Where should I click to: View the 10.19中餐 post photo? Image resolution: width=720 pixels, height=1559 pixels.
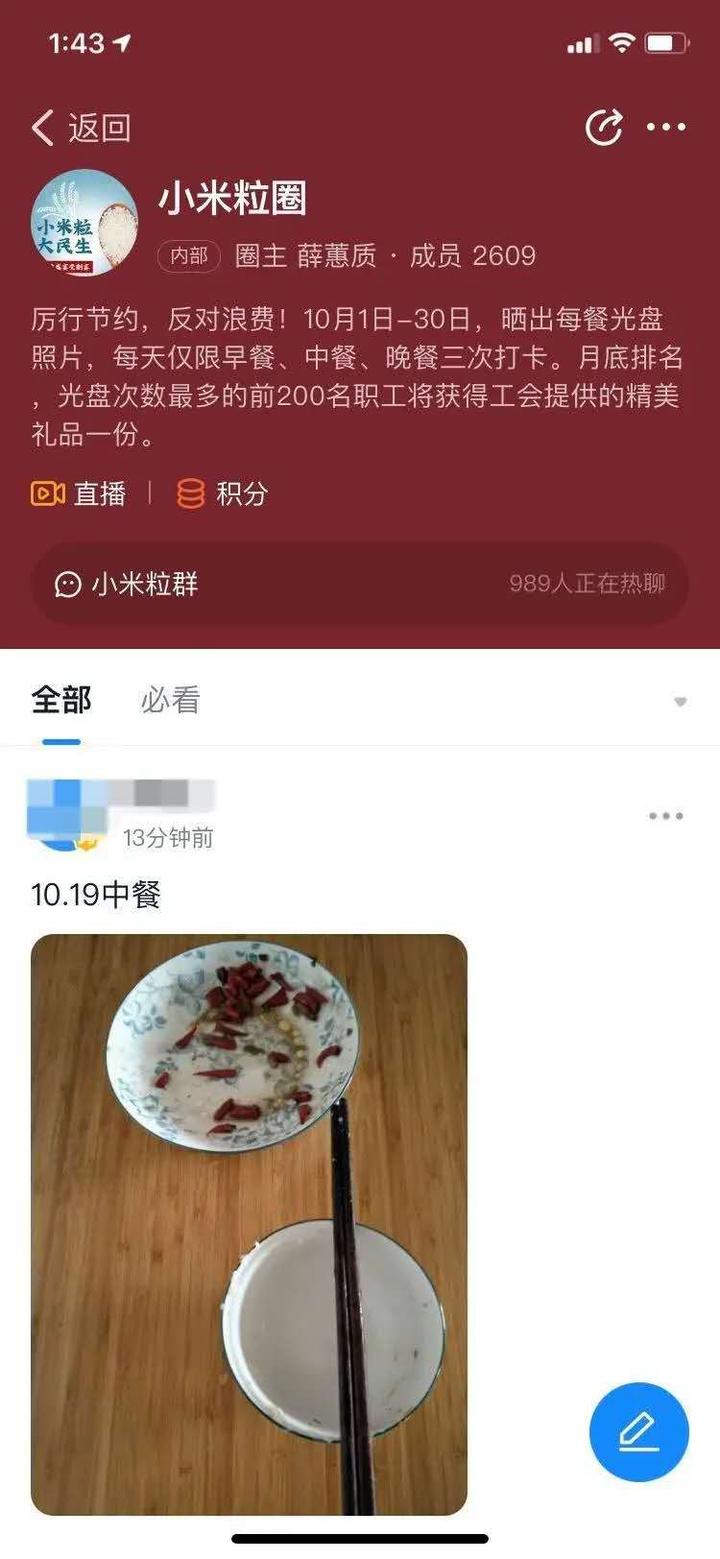coord(249,1224)
